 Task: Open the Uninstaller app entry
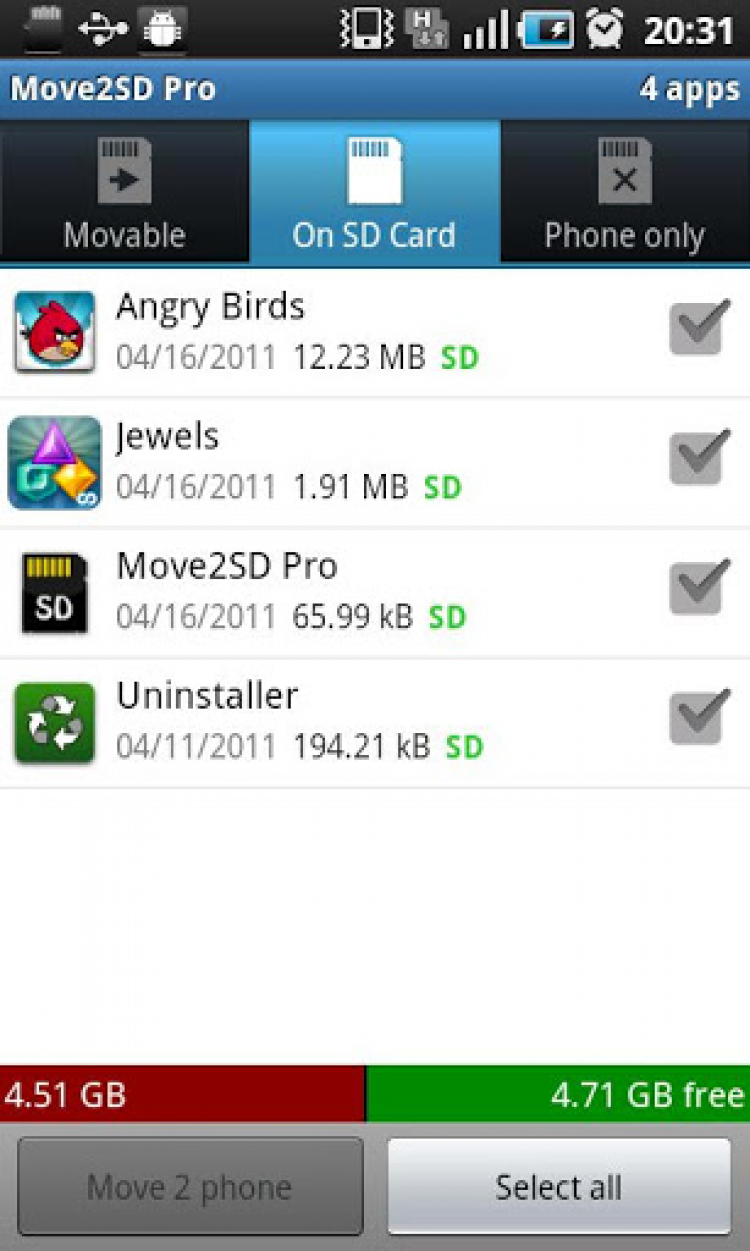point(300,722)
